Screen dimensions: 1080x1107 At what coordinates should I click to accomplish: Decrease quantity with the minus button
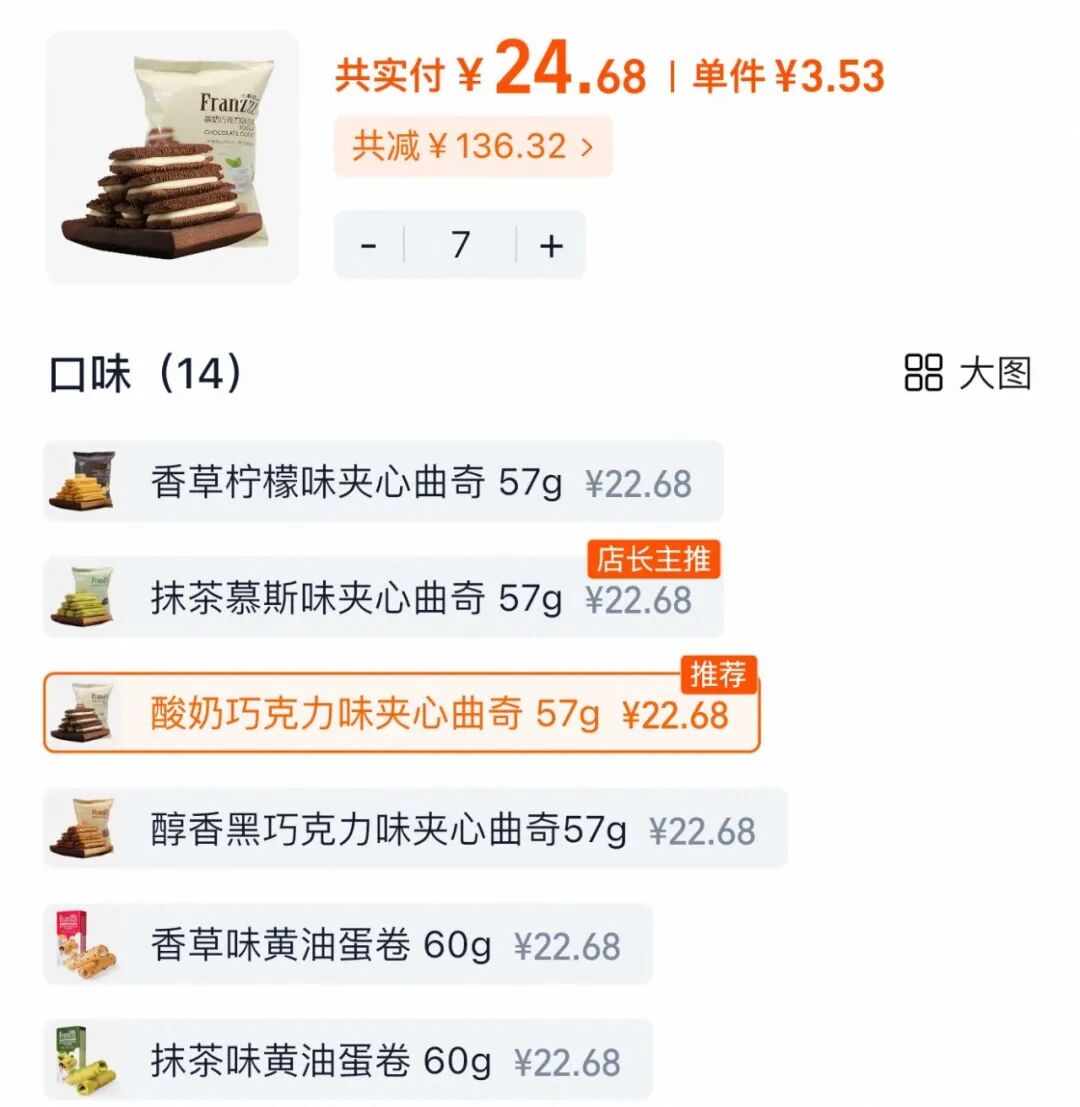coord(369,245)
